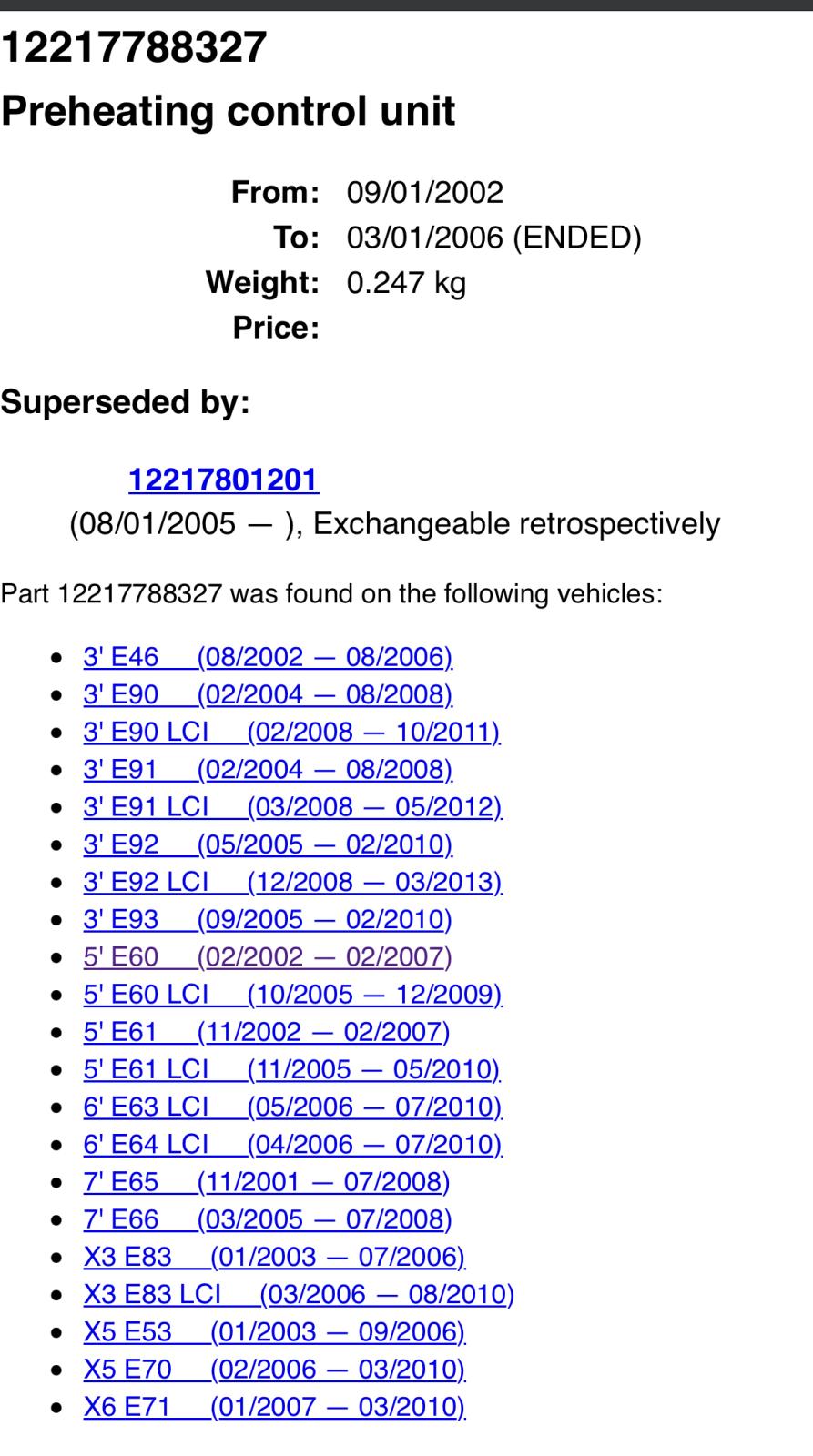813x1456 pixels.
Task: Open the 5' E60 LCI link
Action: (x=292, y=995)
